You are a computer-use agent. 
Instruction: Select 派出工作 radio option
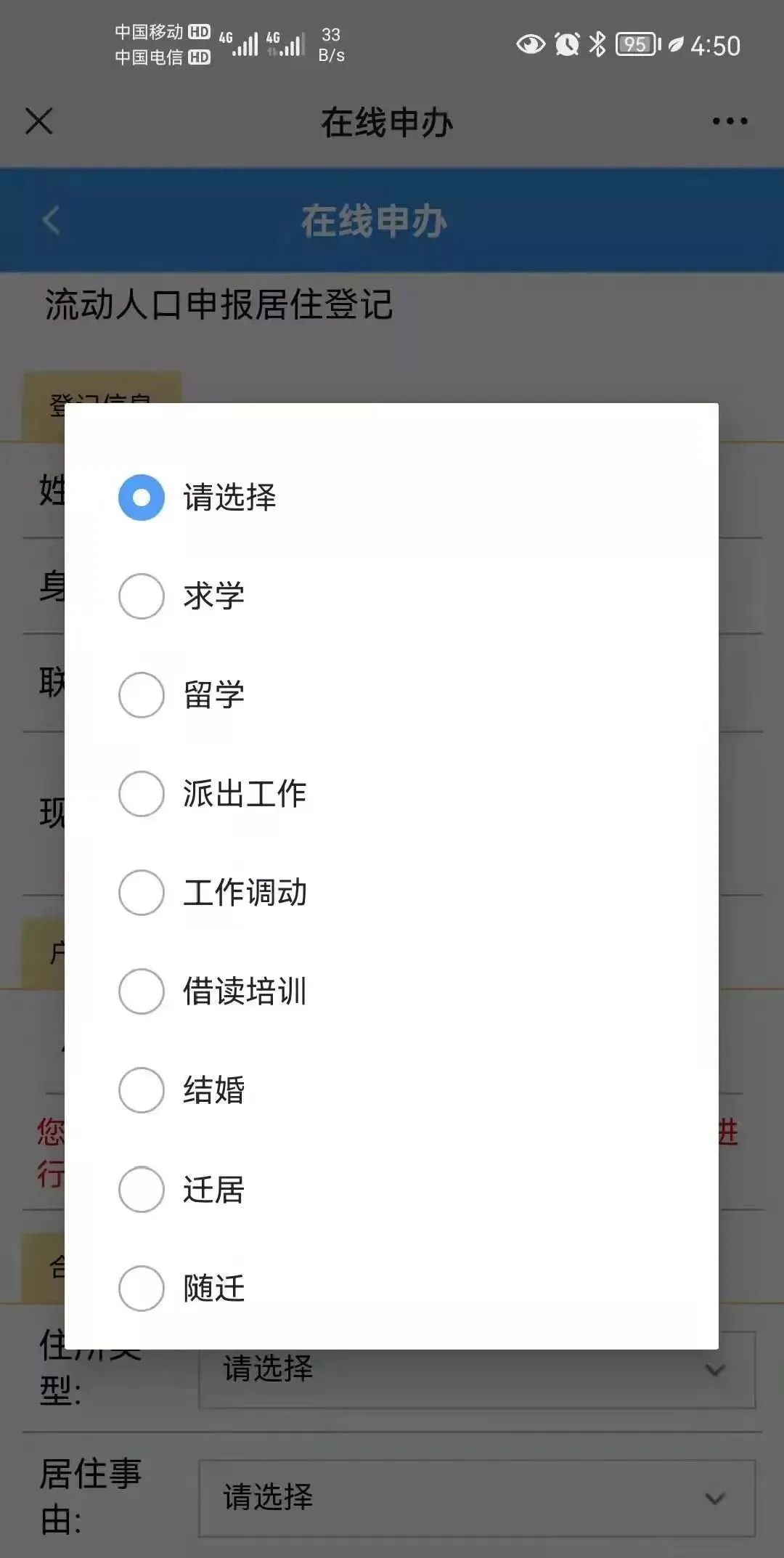coord(142,794)
